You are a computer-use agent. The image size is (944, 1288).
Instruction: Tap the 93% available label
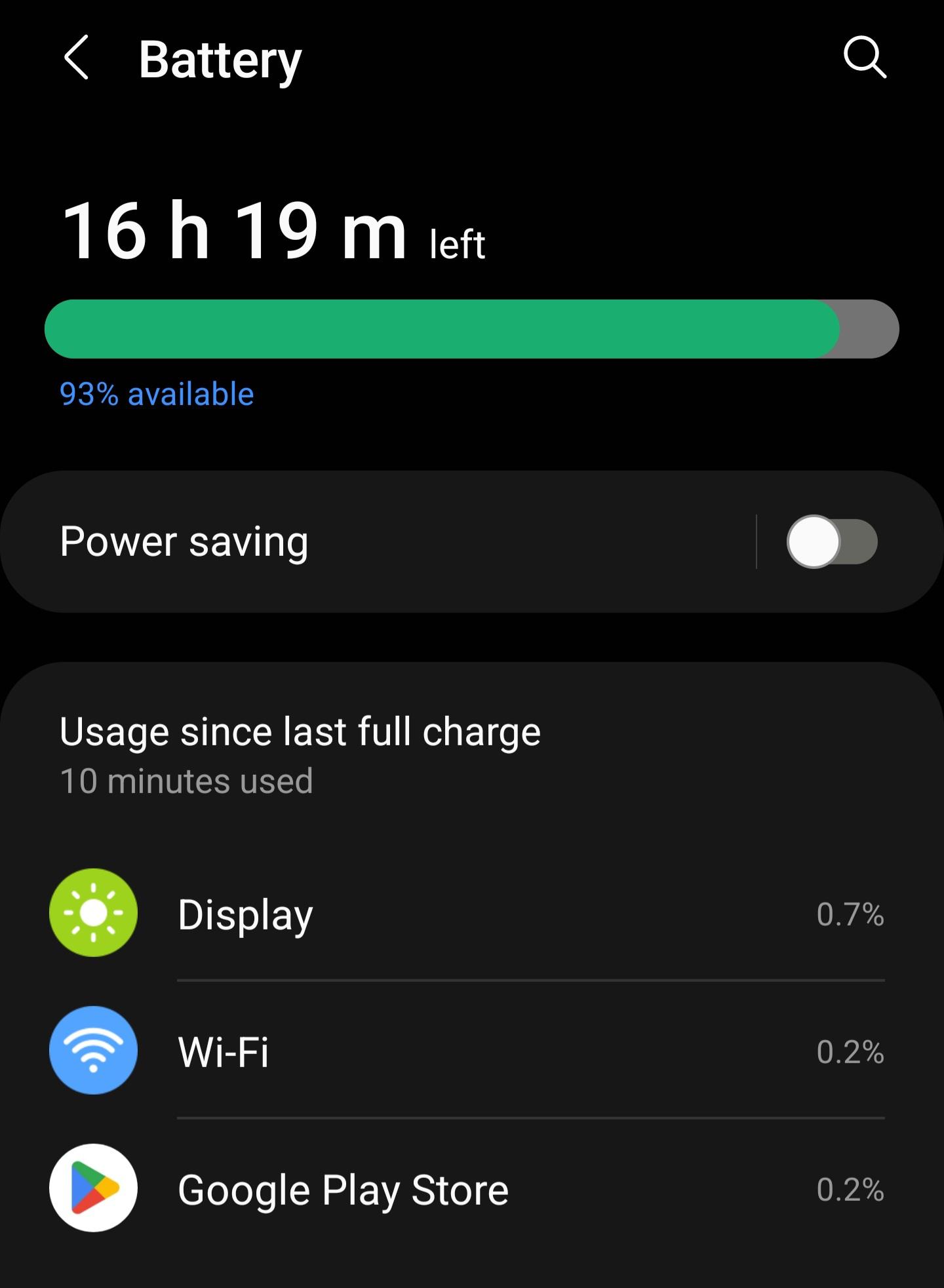tap(156, 394)
